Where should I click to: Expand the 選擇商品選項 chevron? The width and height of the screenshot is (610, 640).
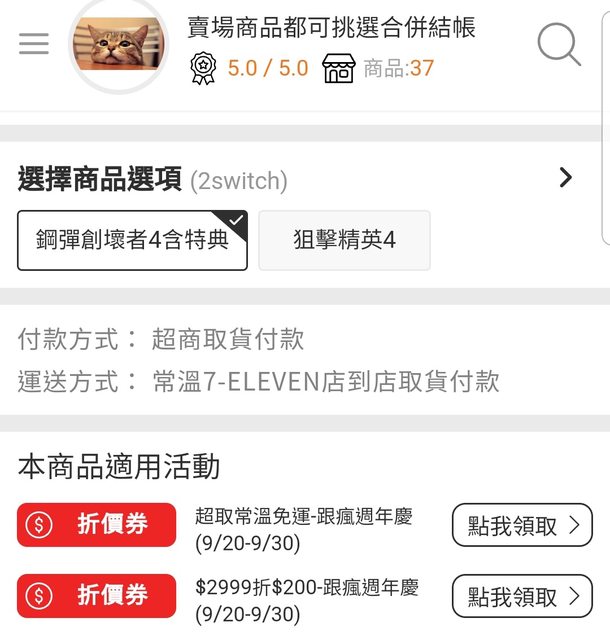coord(566,178)
